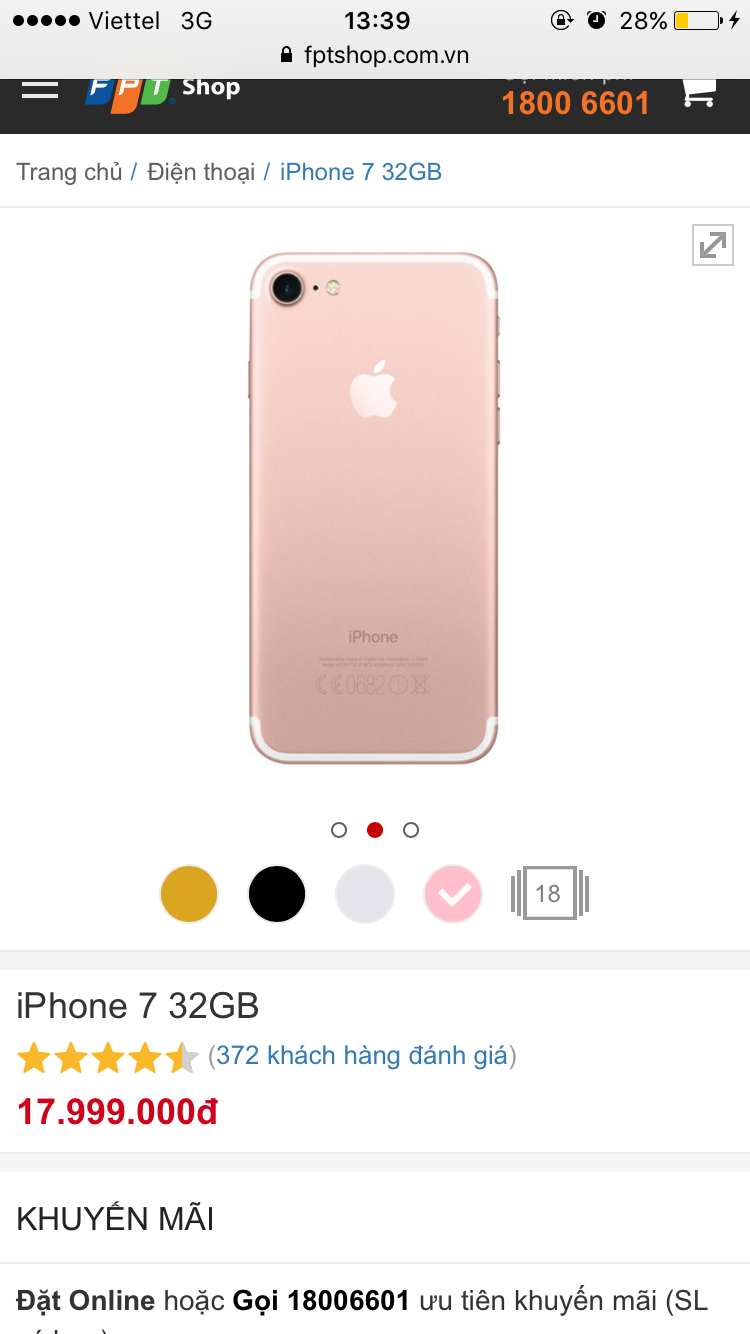Select the rose gold color swatch
Viewport: 750px width, 1334px height.
[x=453, y=894]
